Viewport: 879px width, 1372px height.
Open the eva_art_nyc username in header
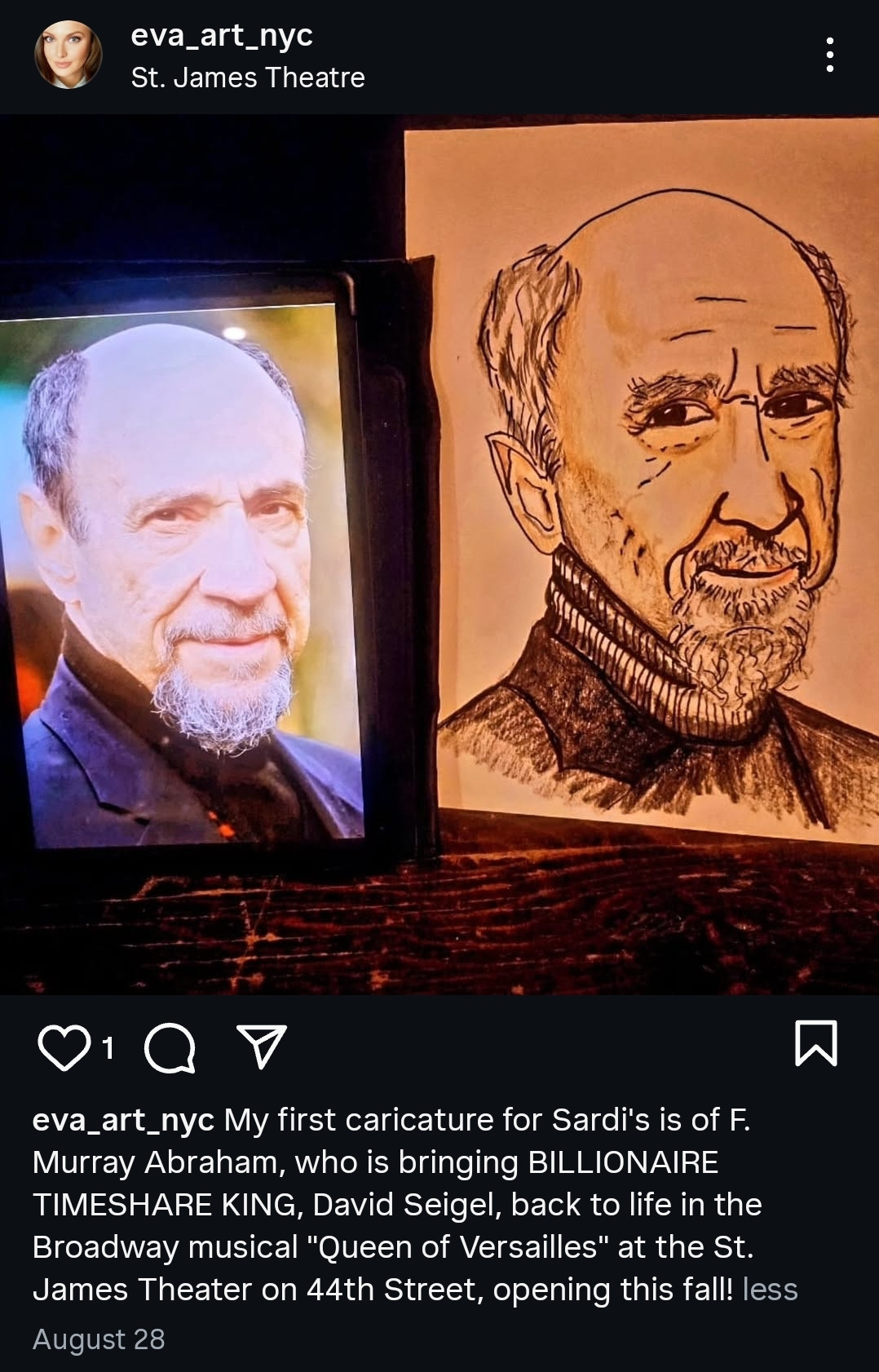tap(222, 35)
